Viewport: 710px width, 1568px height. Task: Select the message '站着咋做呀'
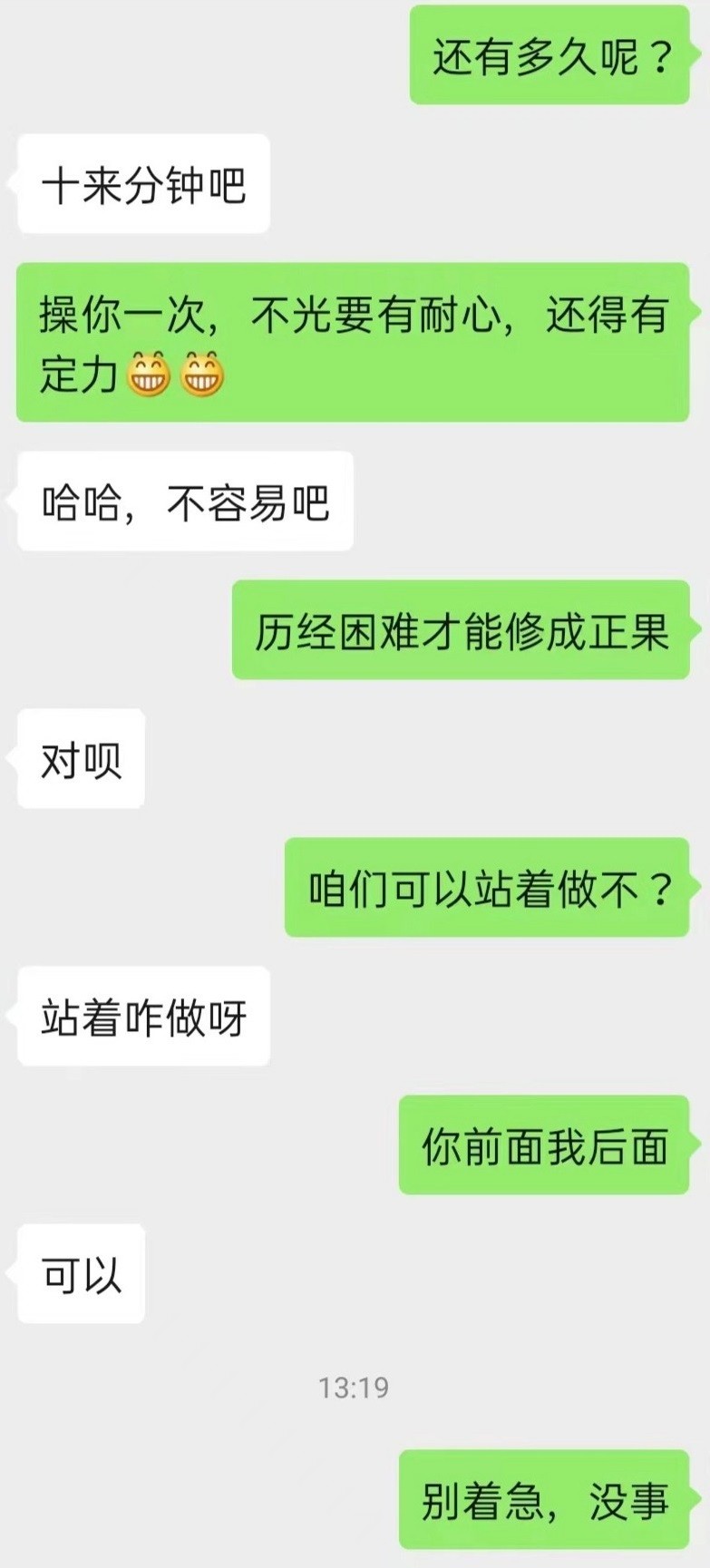point(142,1018)
